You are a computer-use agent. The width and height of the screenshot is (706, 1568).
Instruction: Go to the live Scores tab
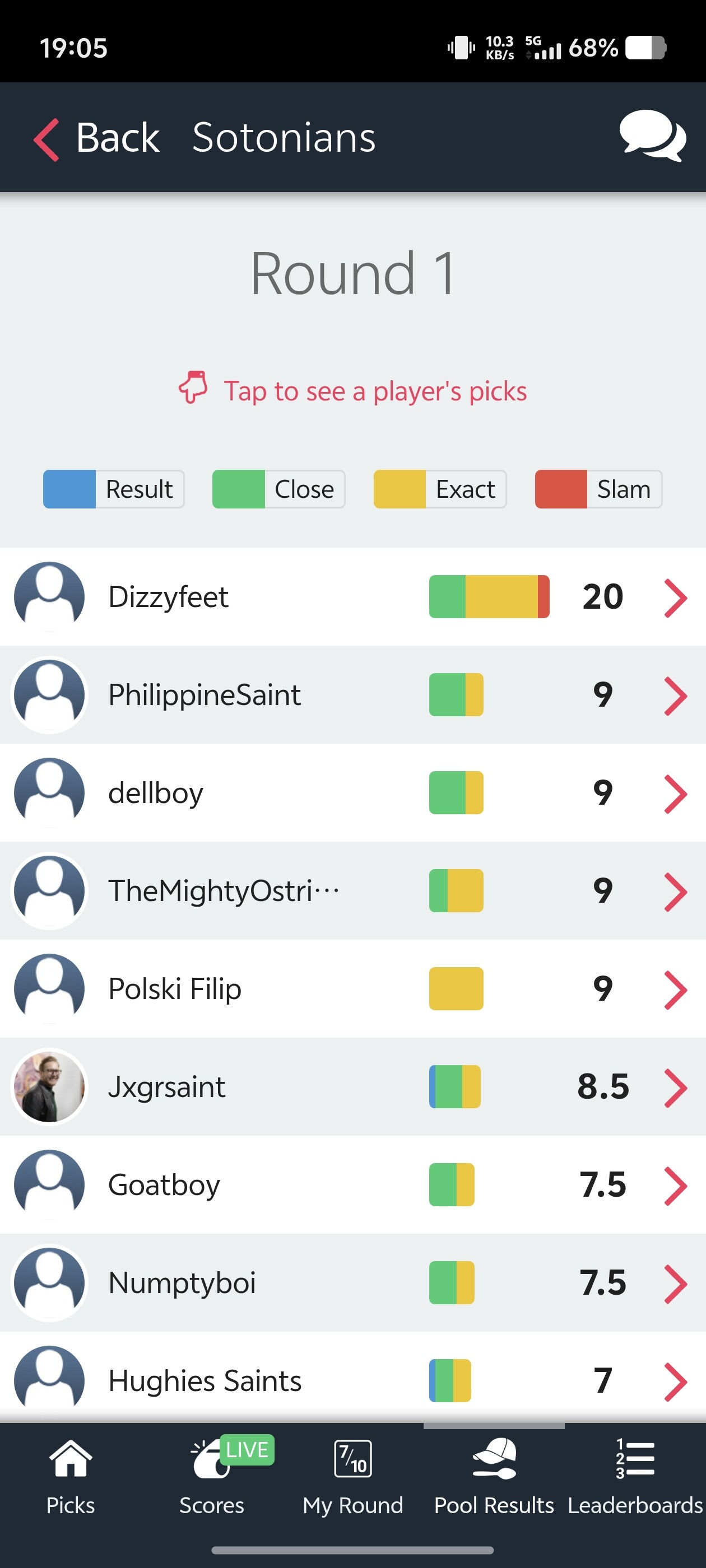(x=211, y=1477)
